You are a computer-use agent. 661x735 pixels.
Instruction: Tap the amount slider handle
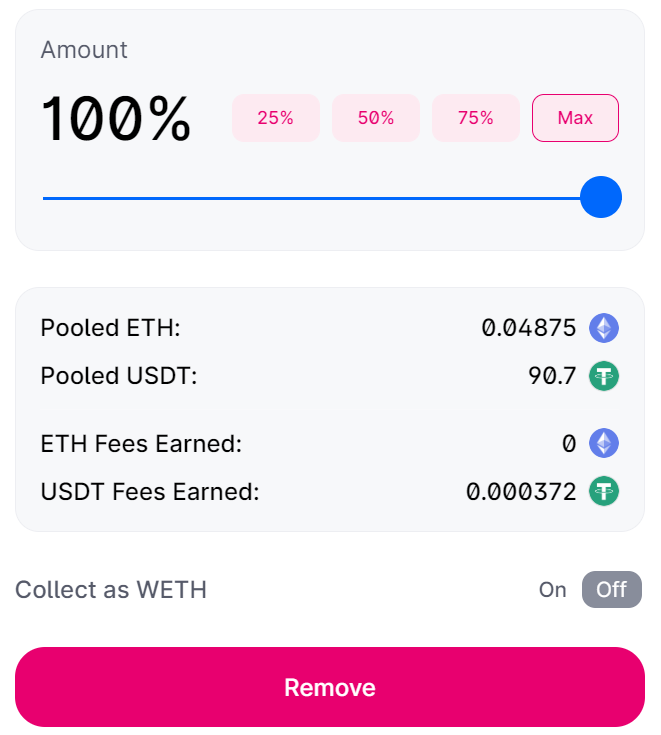click(x=601, y=197)
